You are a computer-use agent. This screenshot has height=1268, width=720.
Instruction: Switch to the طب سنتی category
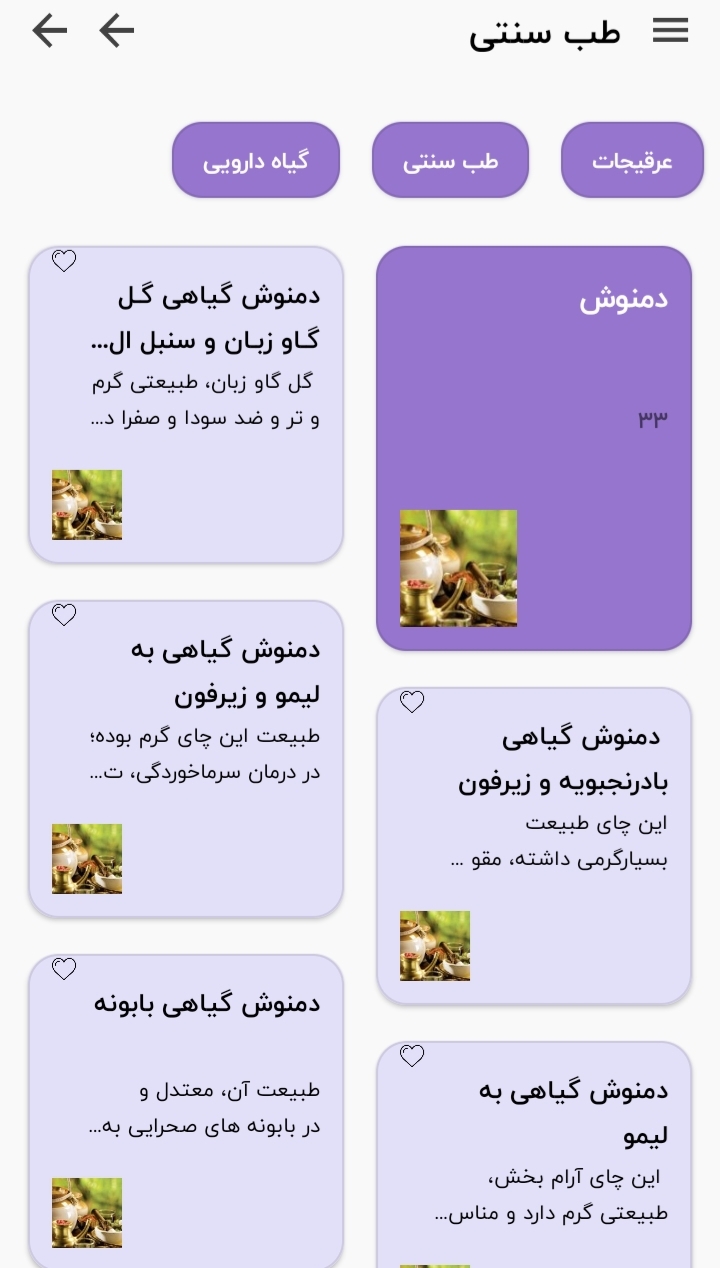click(x=450, y=159)
